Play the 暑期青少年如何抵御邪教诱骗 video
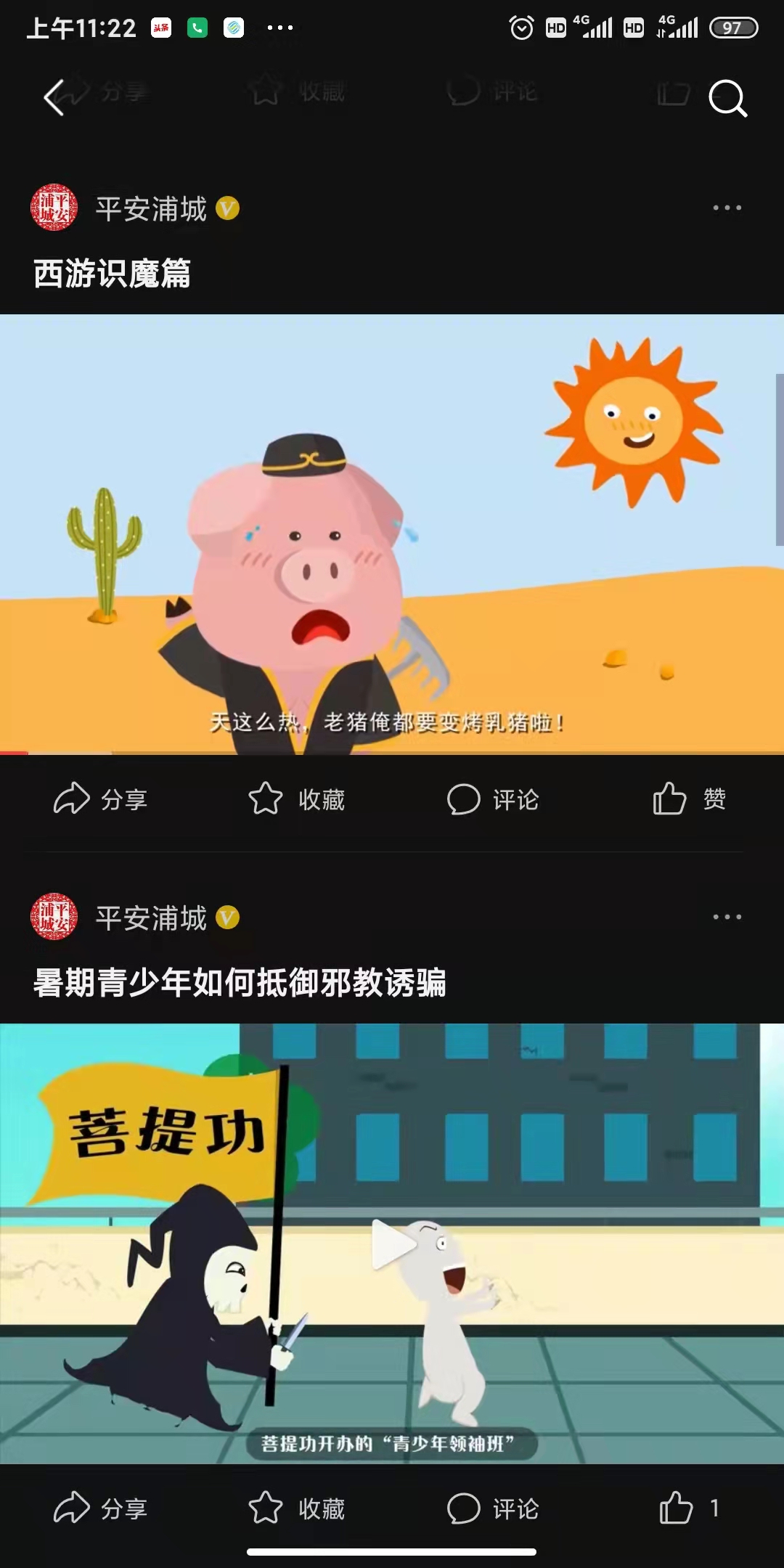 (393, 1244)
